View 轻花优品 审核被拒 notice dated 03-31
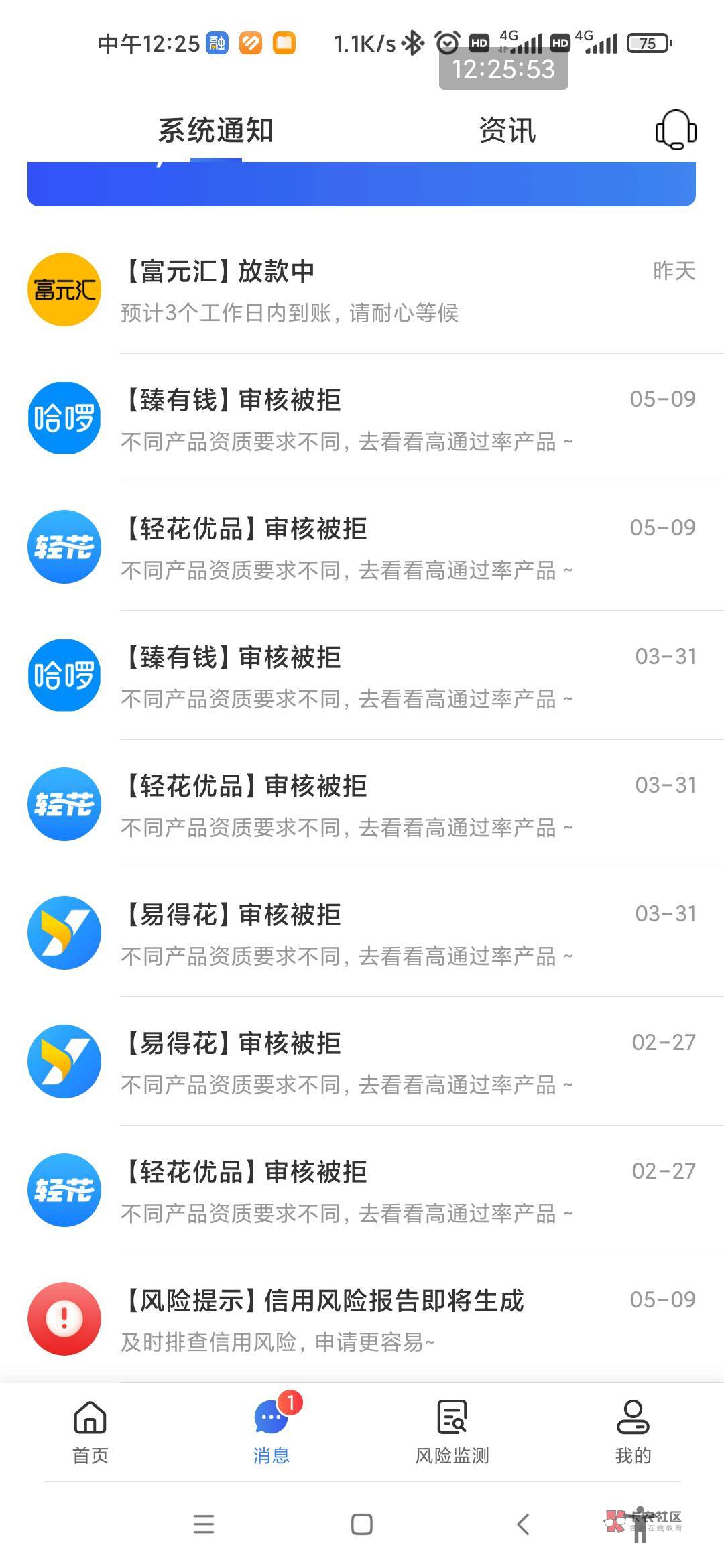 [x=375, y=805]
